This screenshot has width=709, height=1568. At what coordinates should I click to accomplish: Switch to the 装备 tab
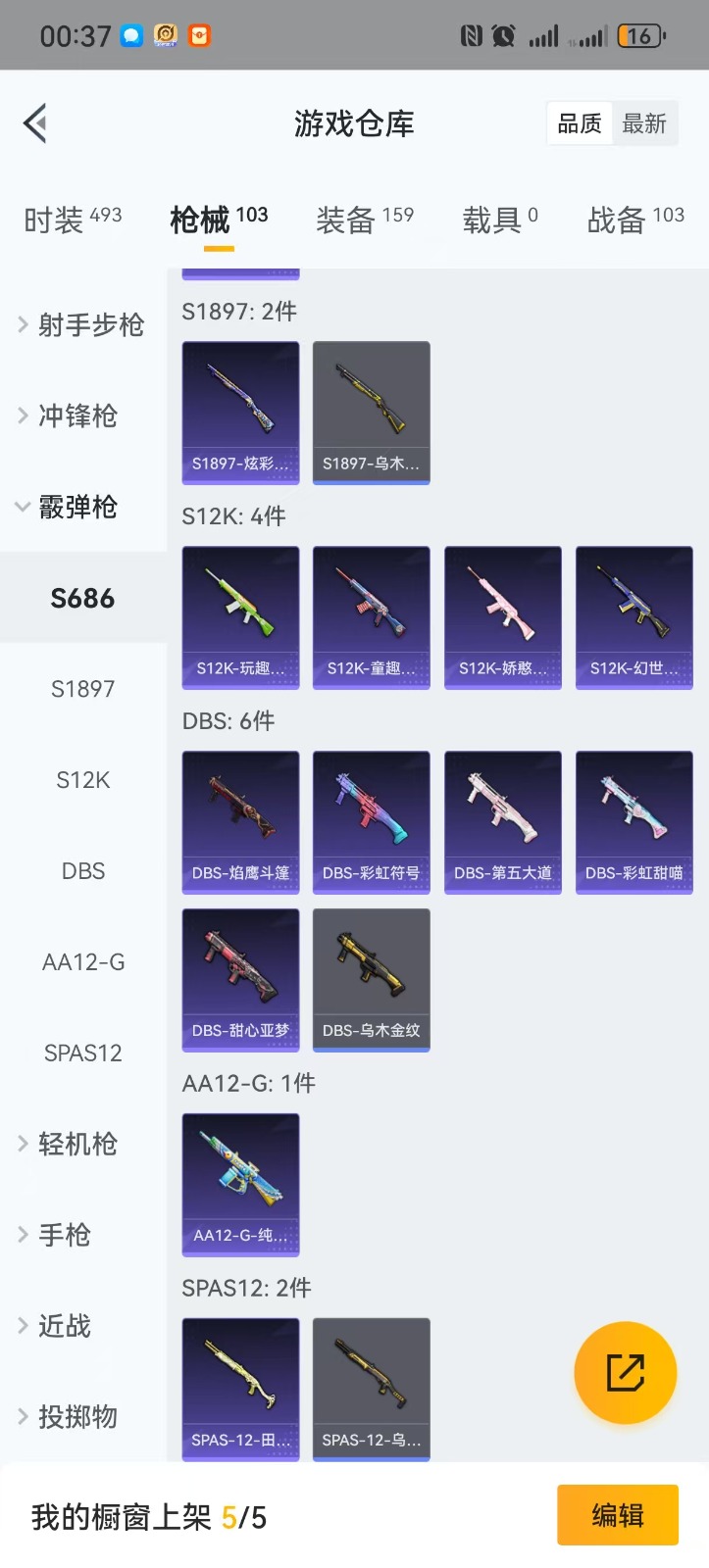pos(364,220)
